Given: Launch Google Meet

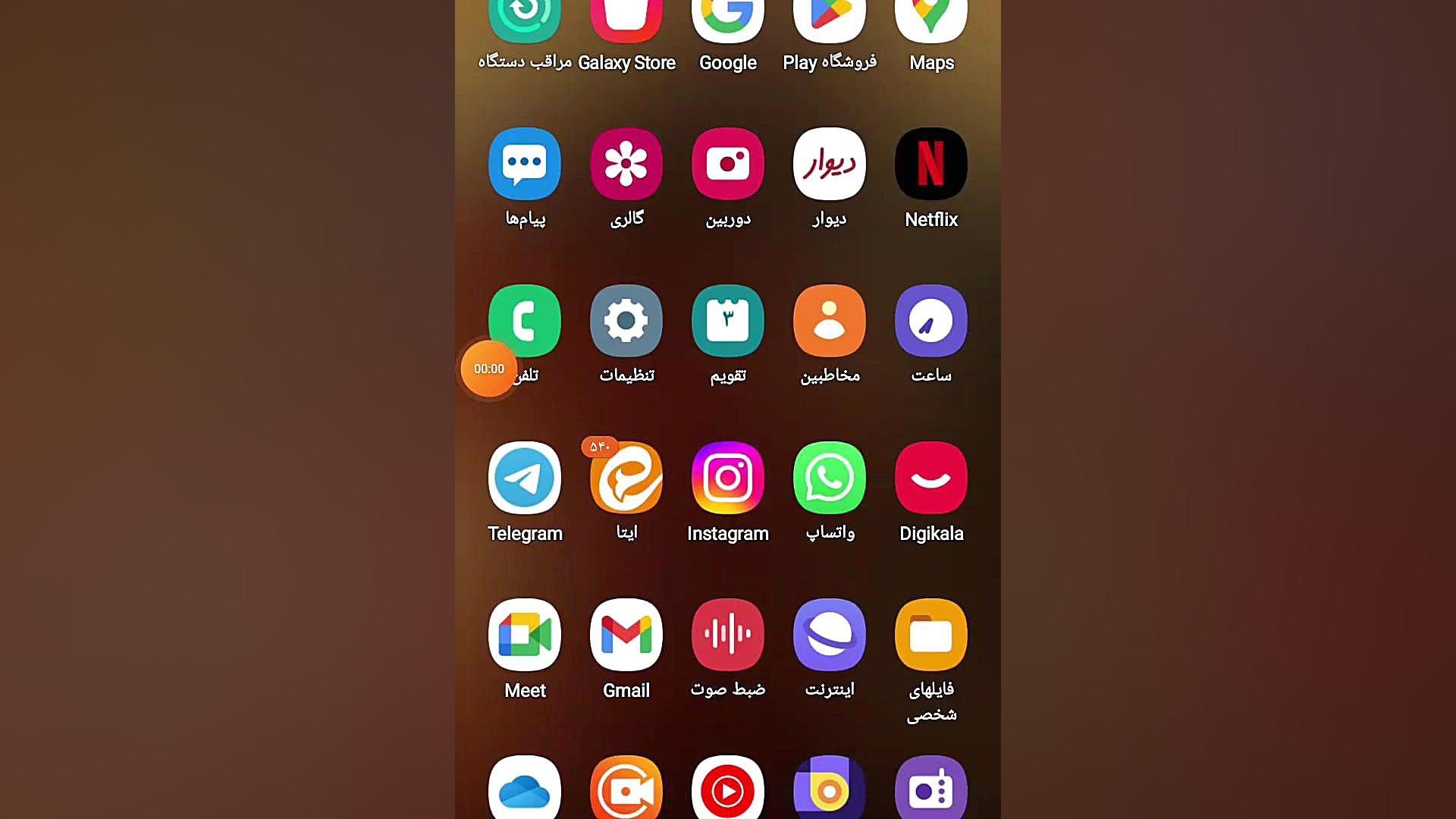Looking at the screenshot, I should 525,635.
